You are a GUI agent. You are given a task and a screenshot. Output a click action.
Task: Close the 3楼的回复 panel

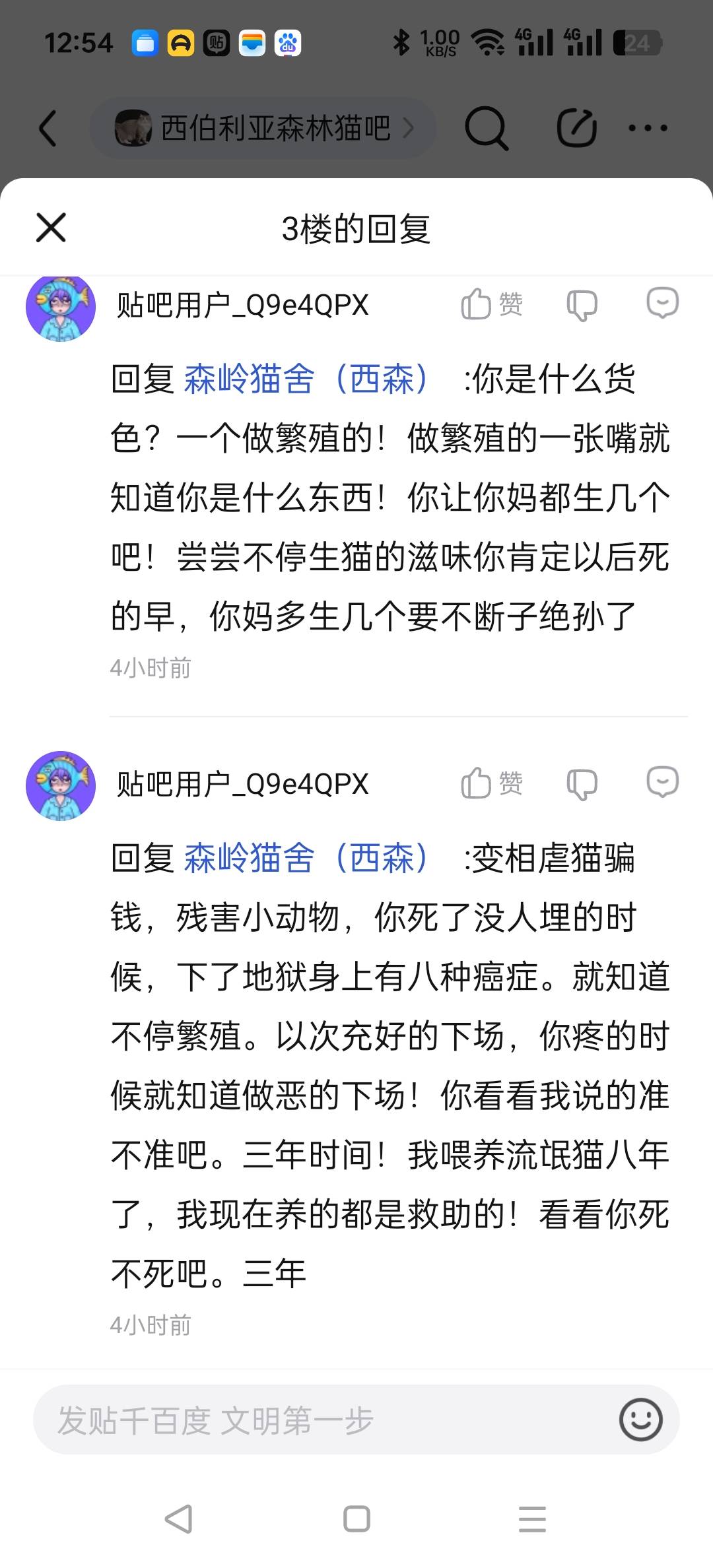pyautogui.click(x=51, y=228)
